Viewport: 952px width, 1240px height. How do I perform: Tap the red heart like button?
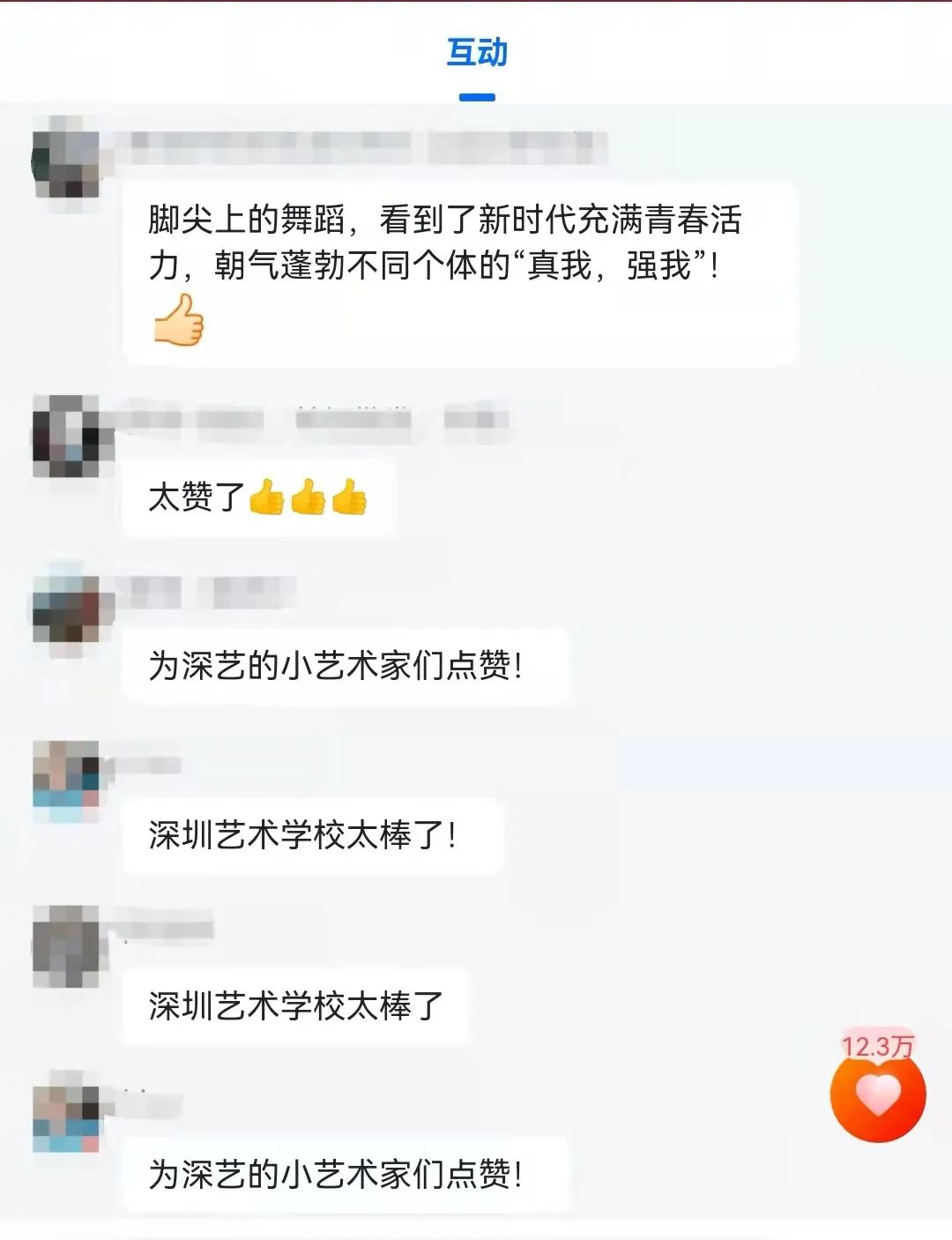pos(878,1095)
